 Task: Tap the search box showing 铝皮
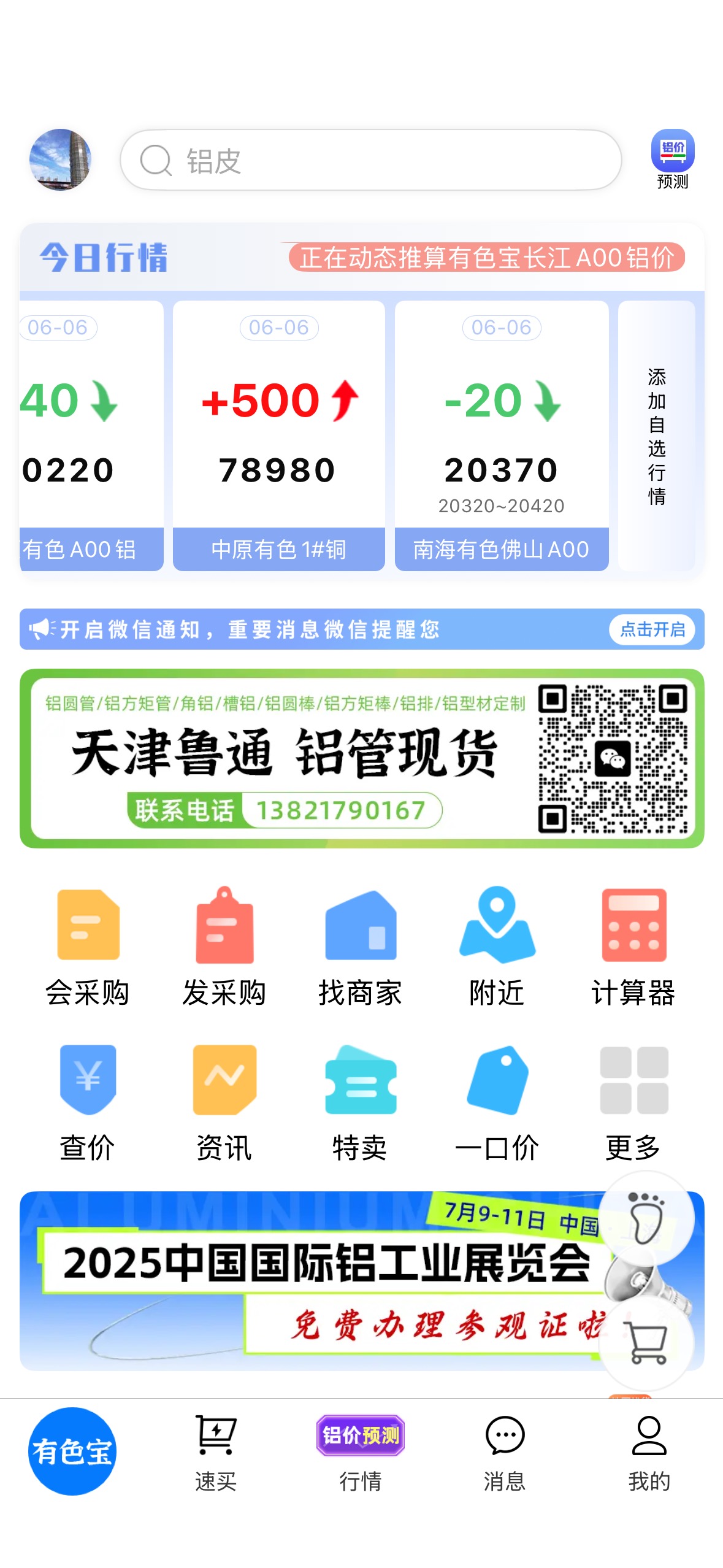[371, 160]
